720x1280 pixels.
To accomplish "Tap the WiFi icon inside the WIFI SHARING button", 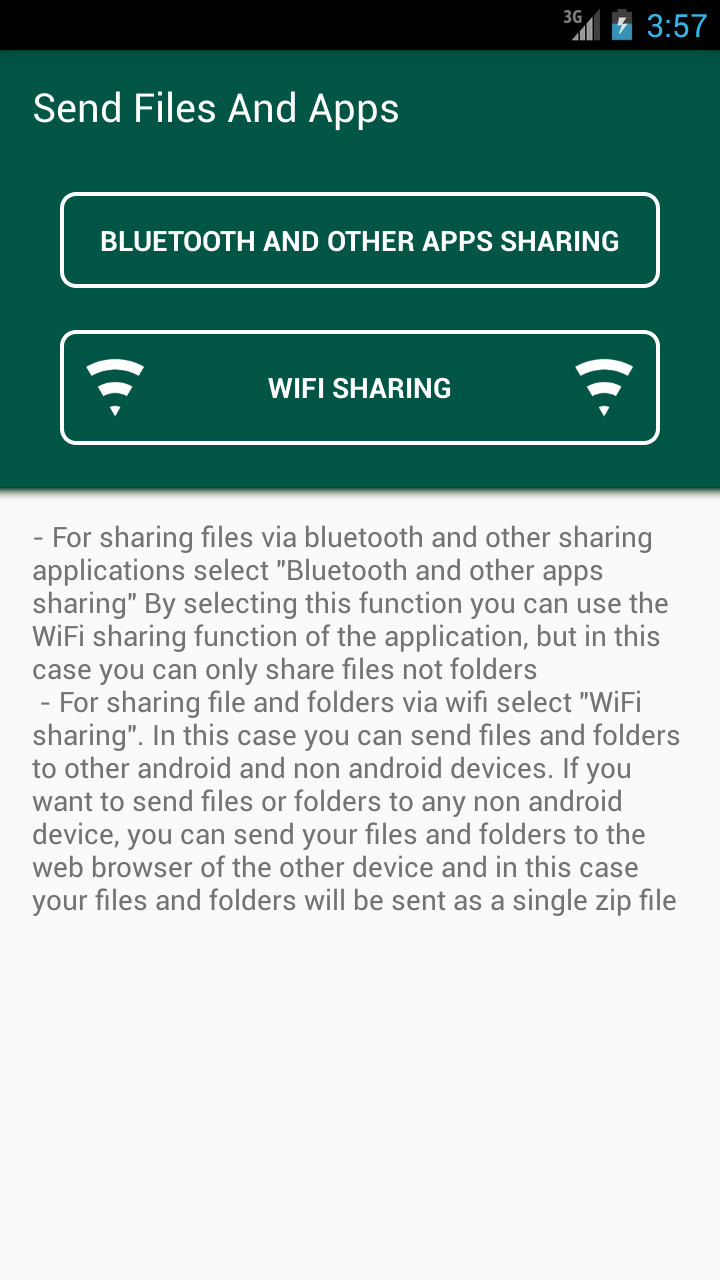I will (x=115, y=387).
